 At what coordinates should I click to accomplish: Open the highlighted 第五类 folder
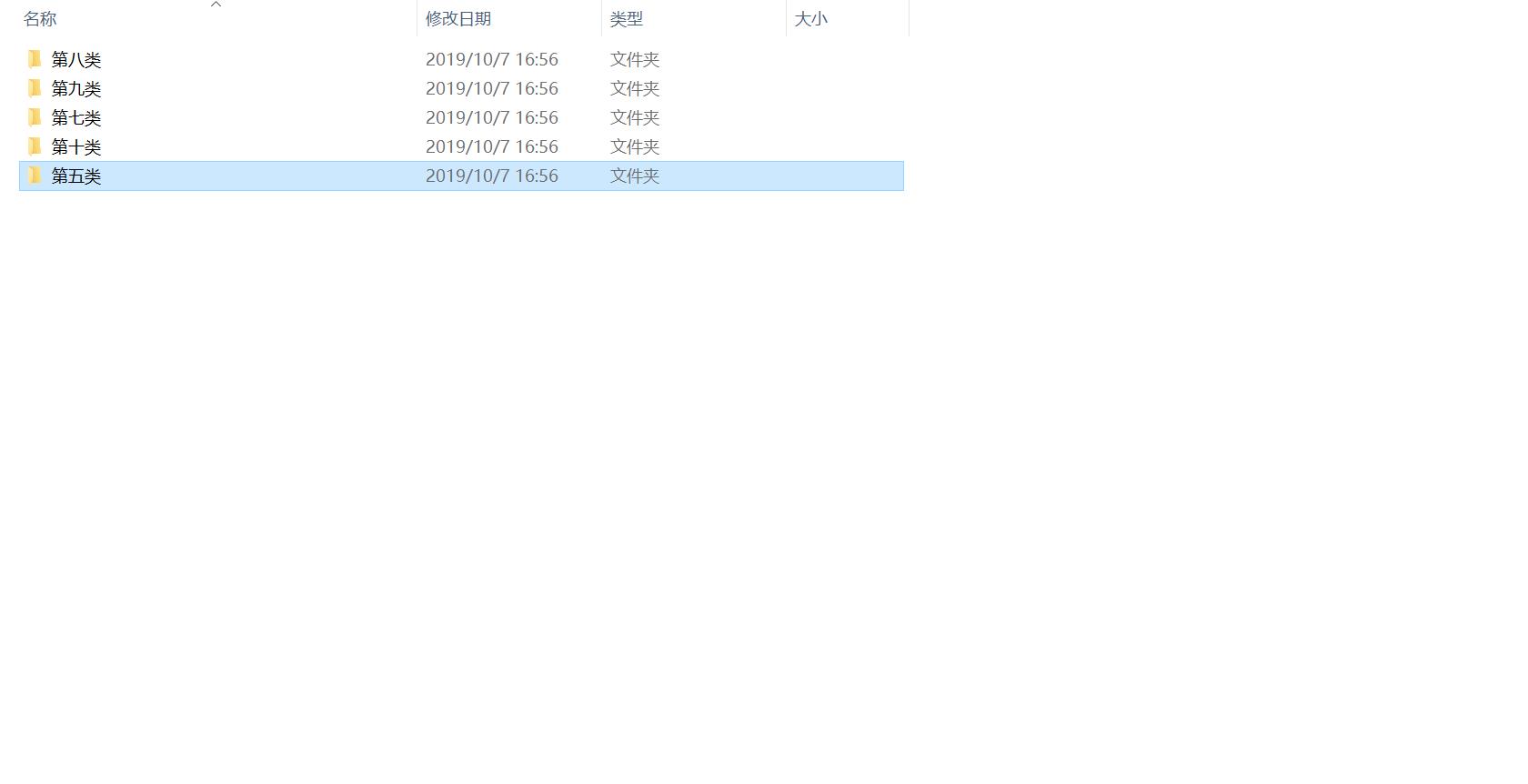coord(75,176)
